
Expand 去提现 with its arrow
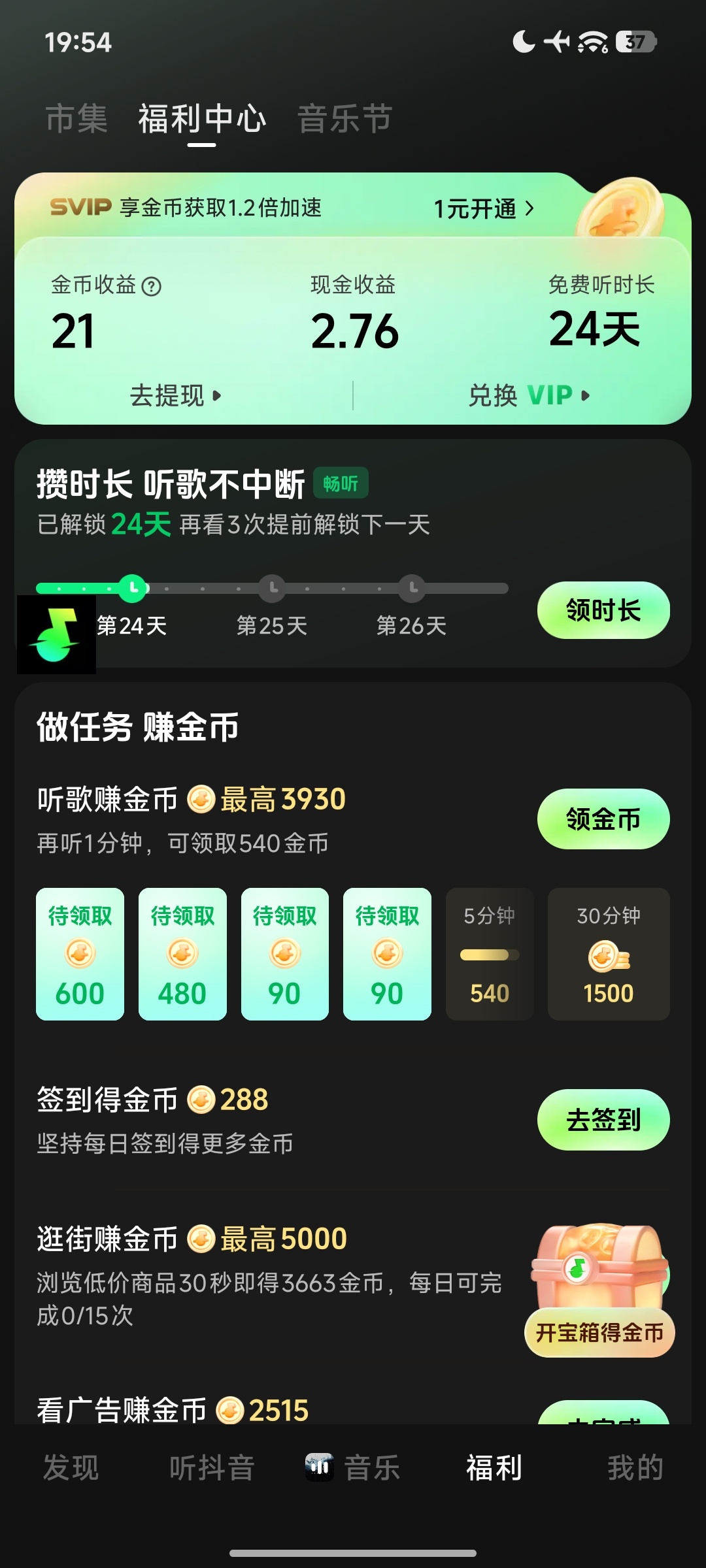tap(174, 396)
